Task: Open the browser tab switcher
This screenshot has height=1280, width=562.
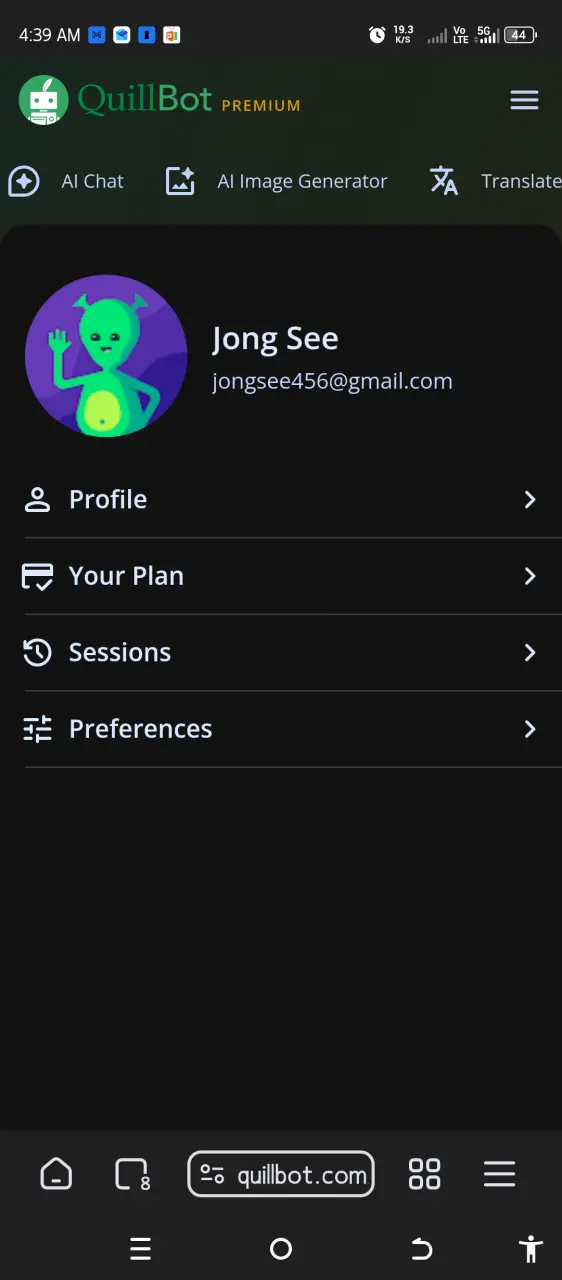Action: (x=132, y=1174)
